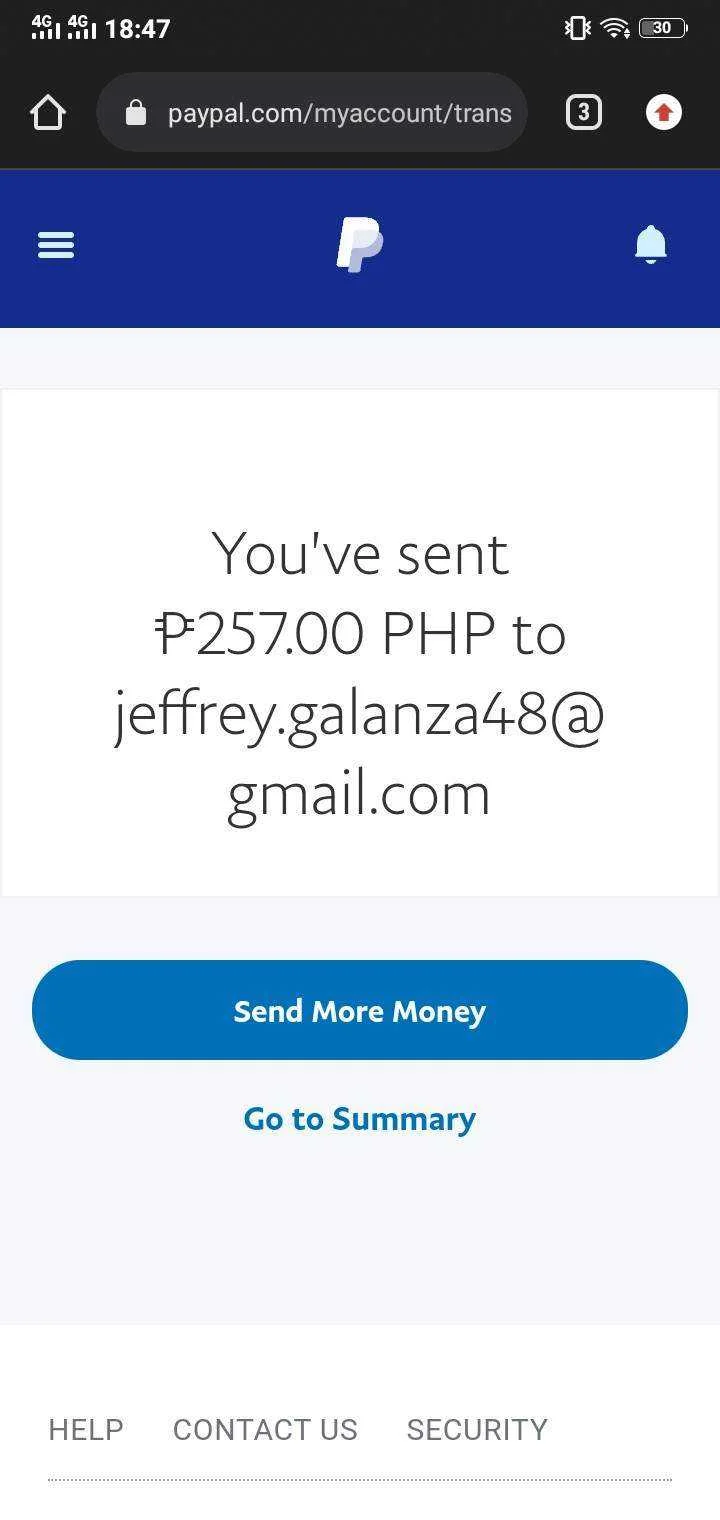Screen dimensions: 720x1520
Task: Open the PayPal hamburger menu
Action: click(56, 245)
